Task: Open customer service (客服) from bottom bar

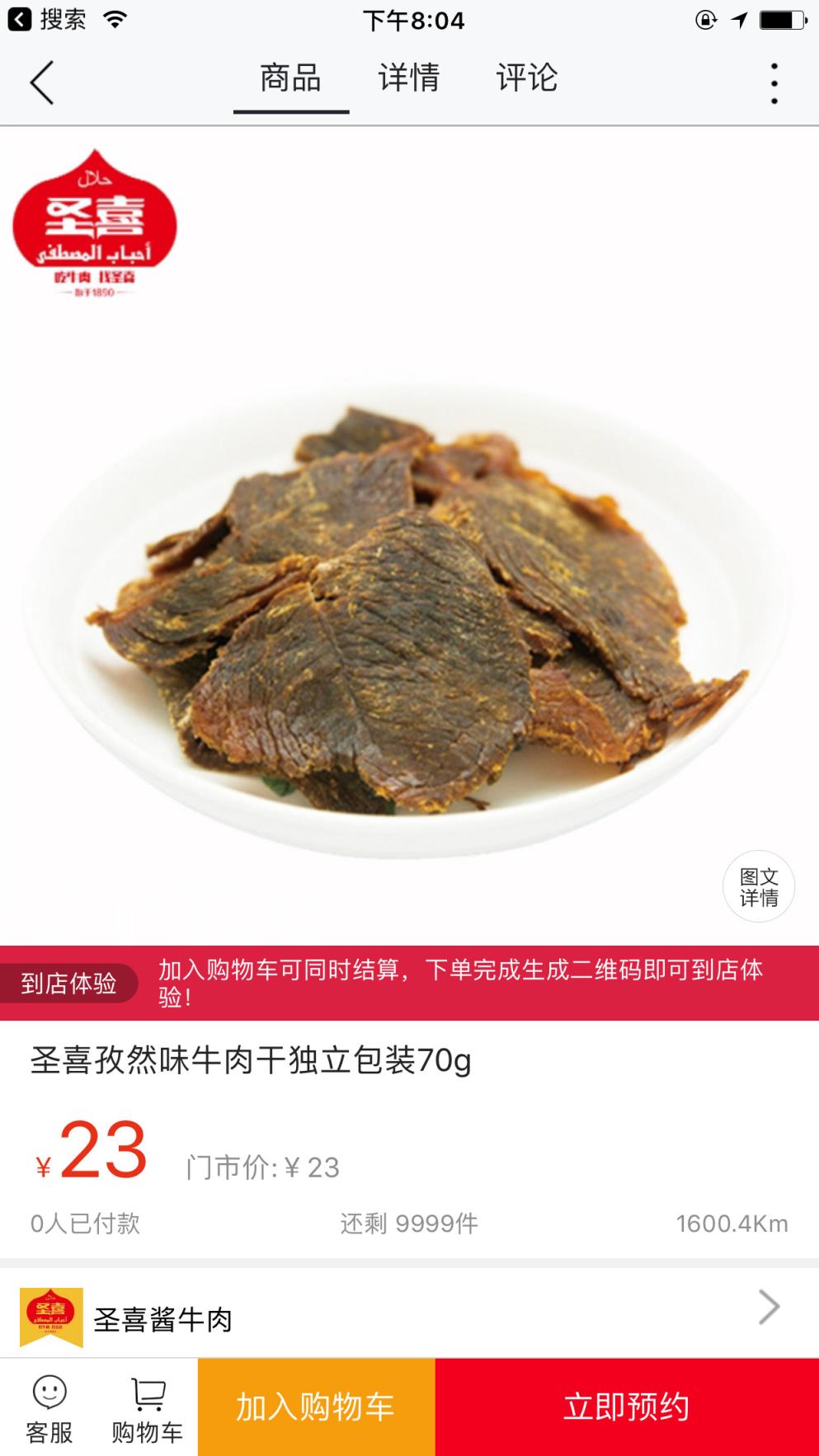Action: (47, 1403)
